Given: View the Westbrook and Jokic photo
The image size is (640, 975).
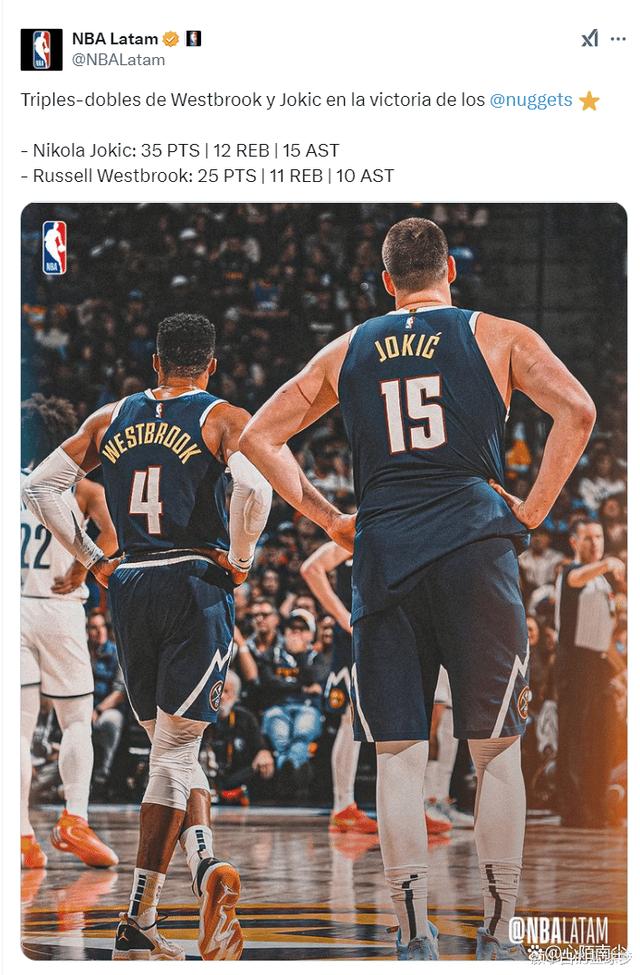Looking at the screenshot, I should click(x=323, y=580).
